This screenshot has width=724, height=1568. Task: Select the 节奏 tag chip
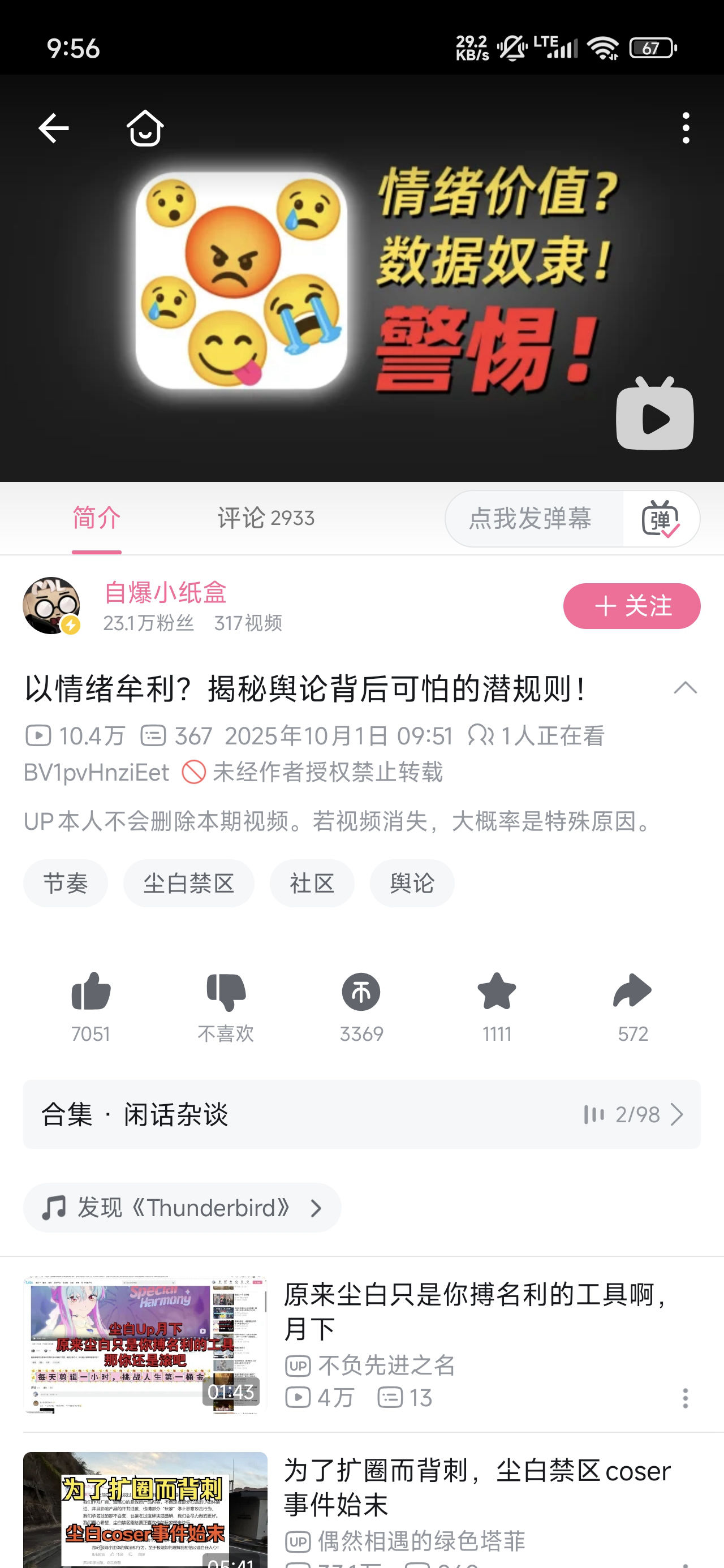[x=66, y=883]
